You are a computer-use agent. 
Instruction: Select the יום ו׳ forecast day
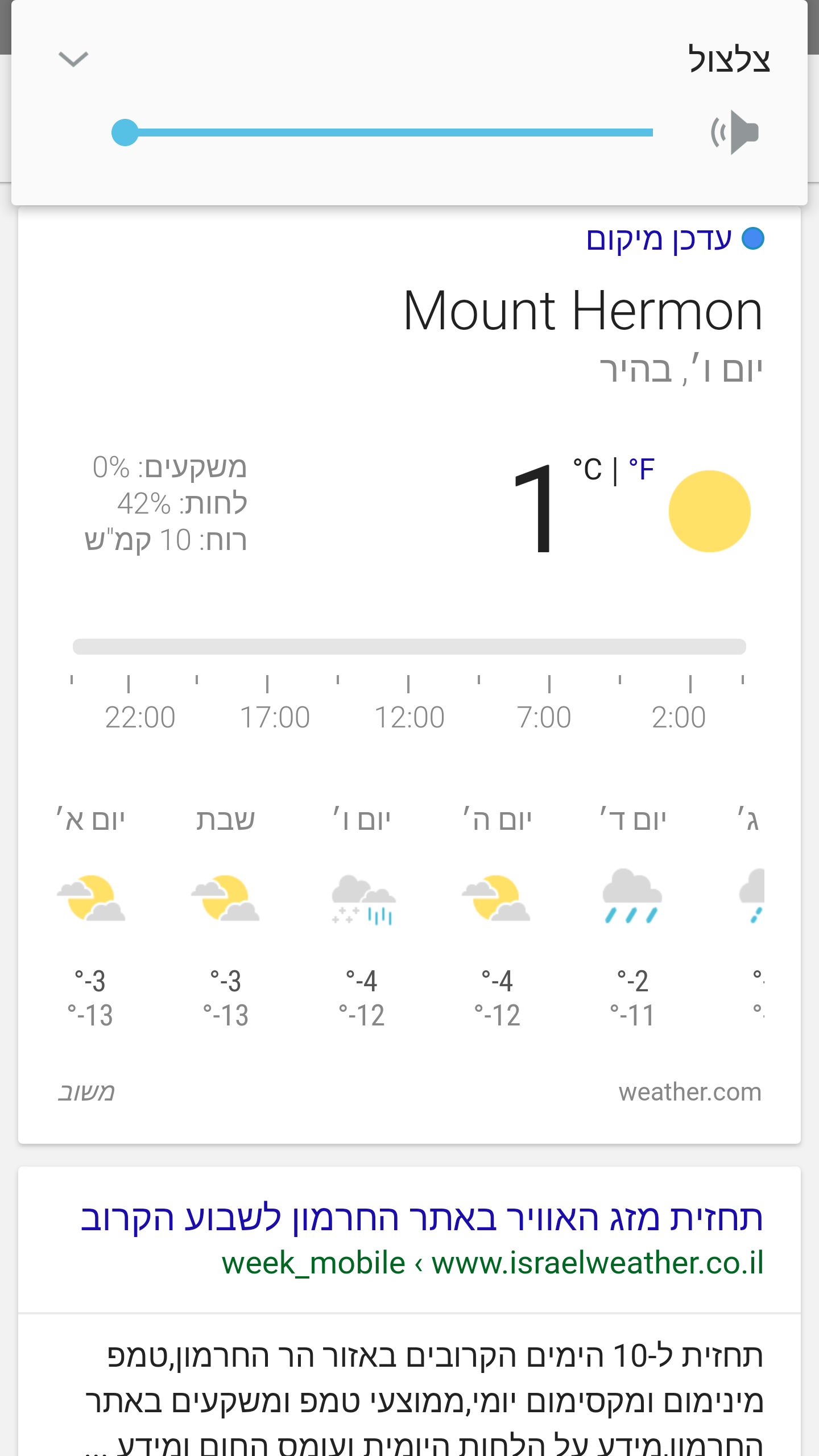click(x=362, y=916)
